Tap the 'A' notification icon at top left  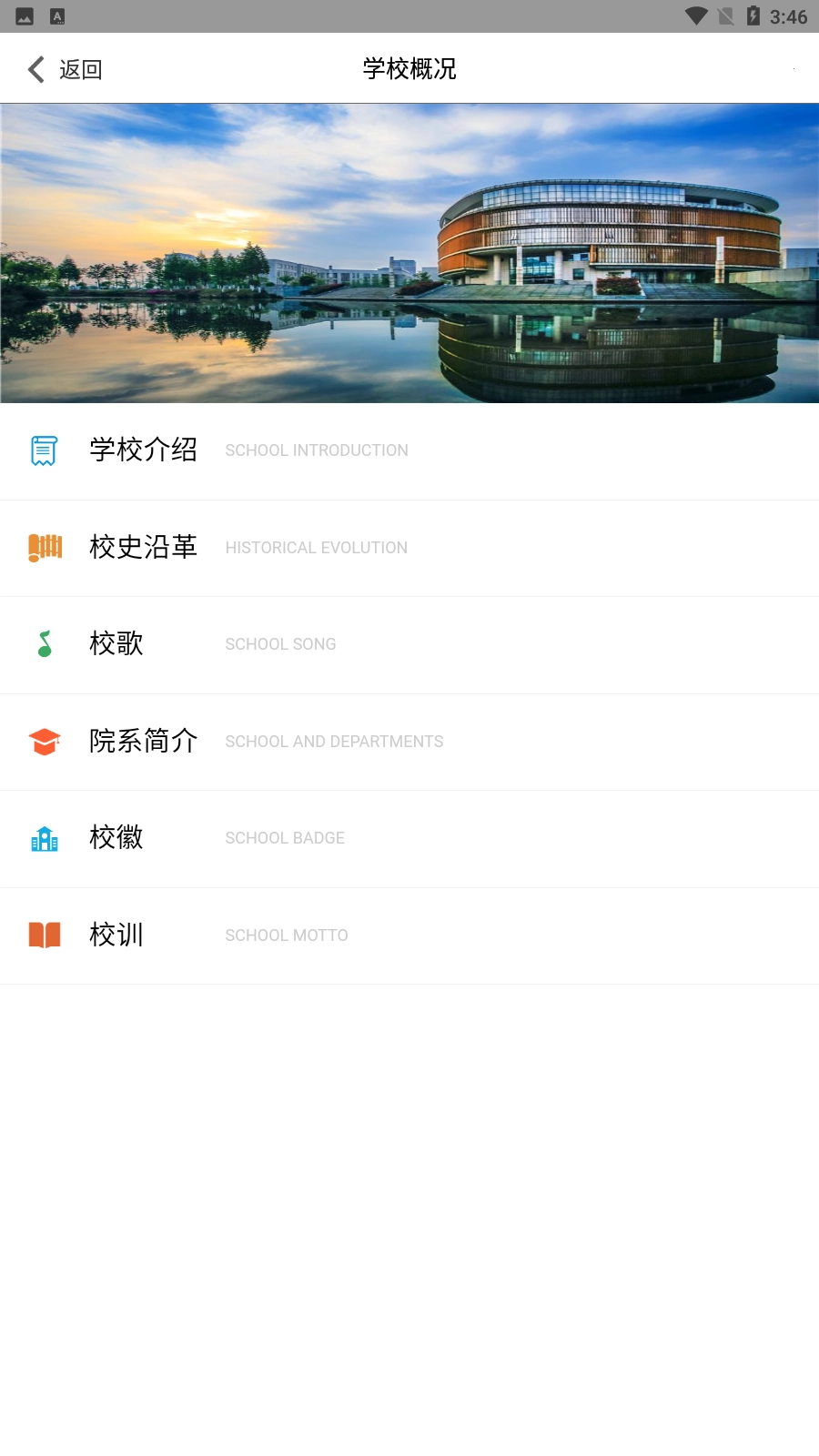(x=58, y=15)
